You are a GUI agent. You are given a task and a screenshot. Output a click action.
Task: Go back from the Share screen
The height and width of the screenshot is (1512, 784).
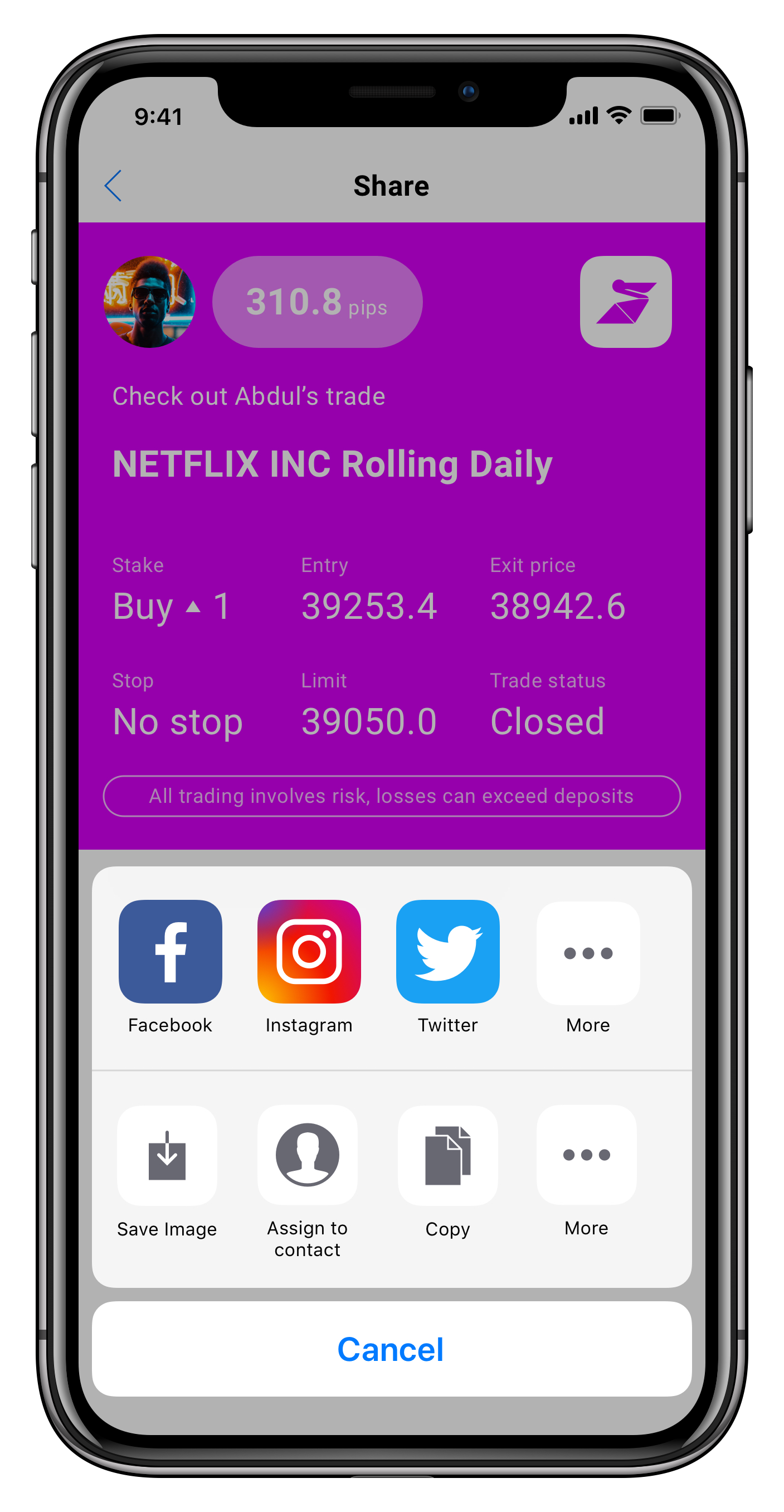point(113,186)
